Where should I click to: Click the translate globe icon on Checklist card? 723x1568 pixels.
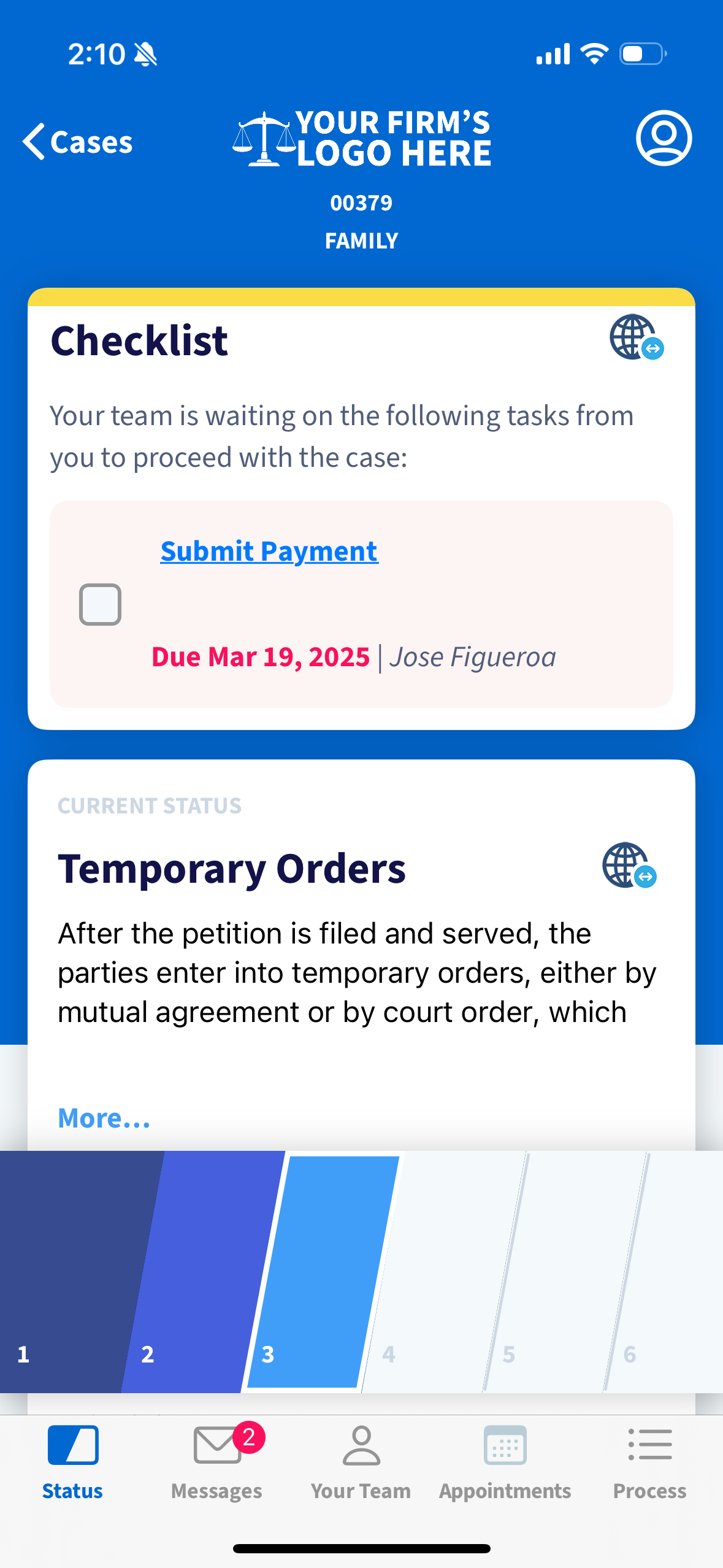point(635,341)
